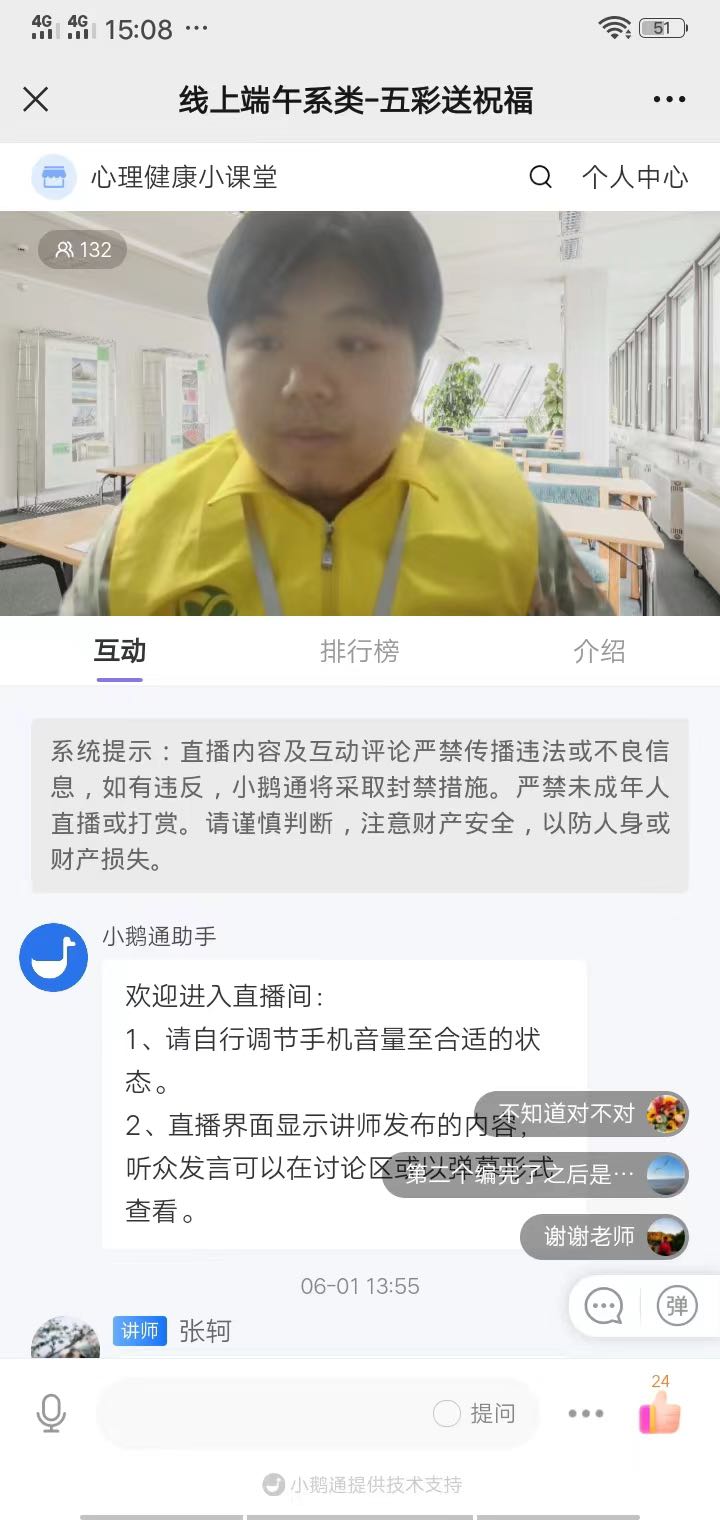Switch to the 介绍 tab
Image resolution: width=720 pixels, height=1520 pixels.
(x=599, y=652)
